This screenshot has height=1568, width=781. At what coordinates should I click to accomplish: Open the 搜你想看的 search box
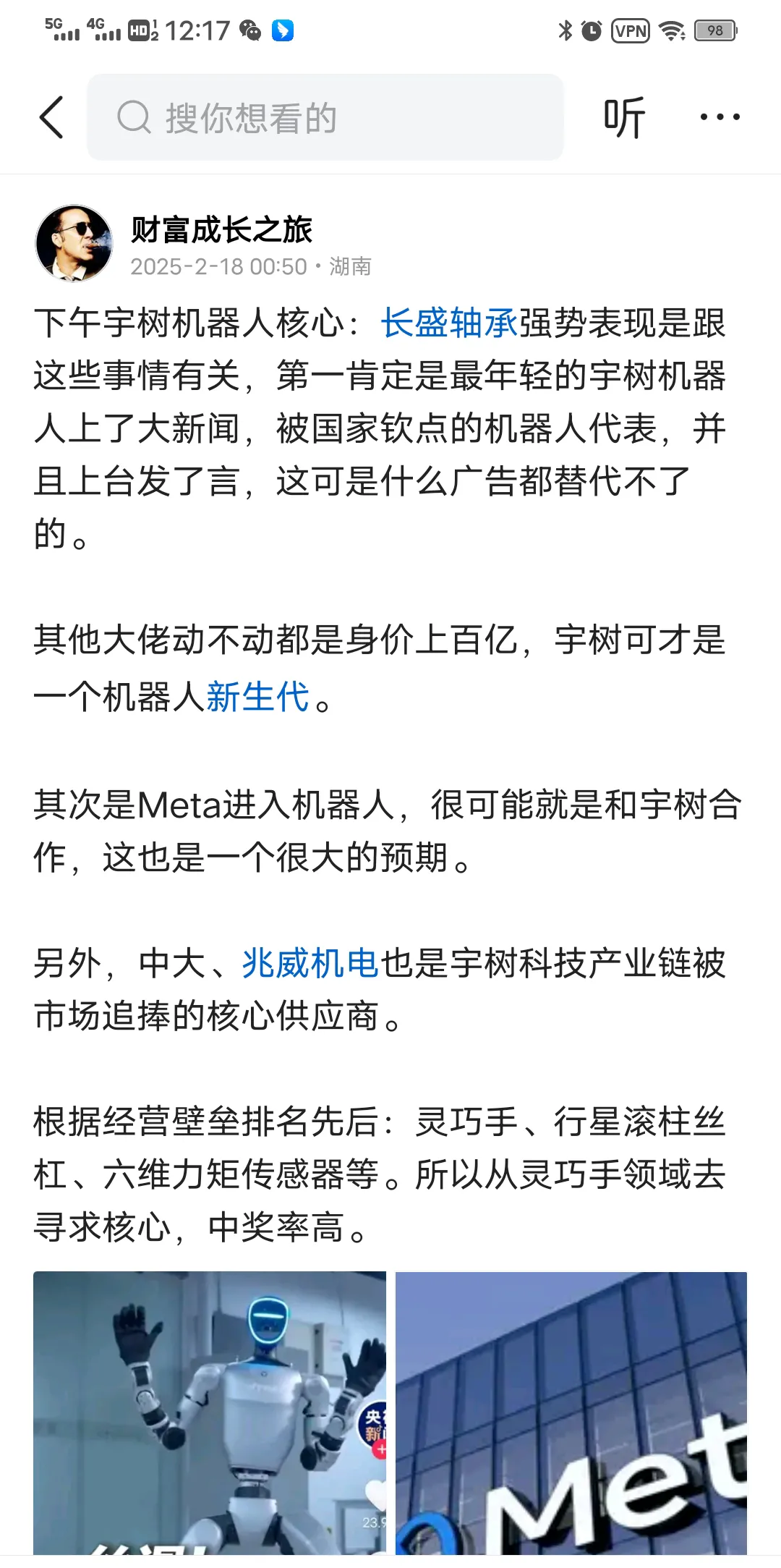[x=325, y=117]
